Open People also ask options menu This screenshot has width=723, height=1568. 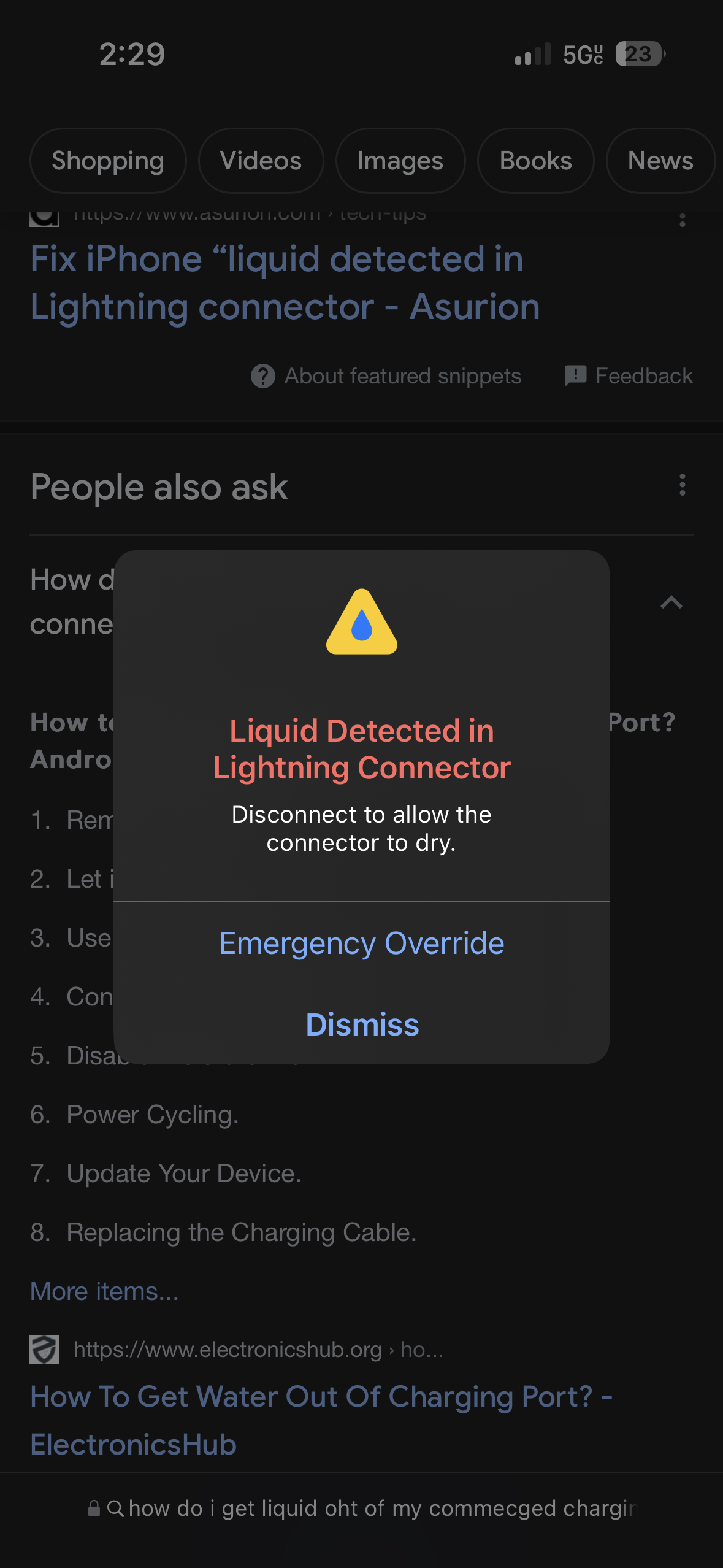682,485
